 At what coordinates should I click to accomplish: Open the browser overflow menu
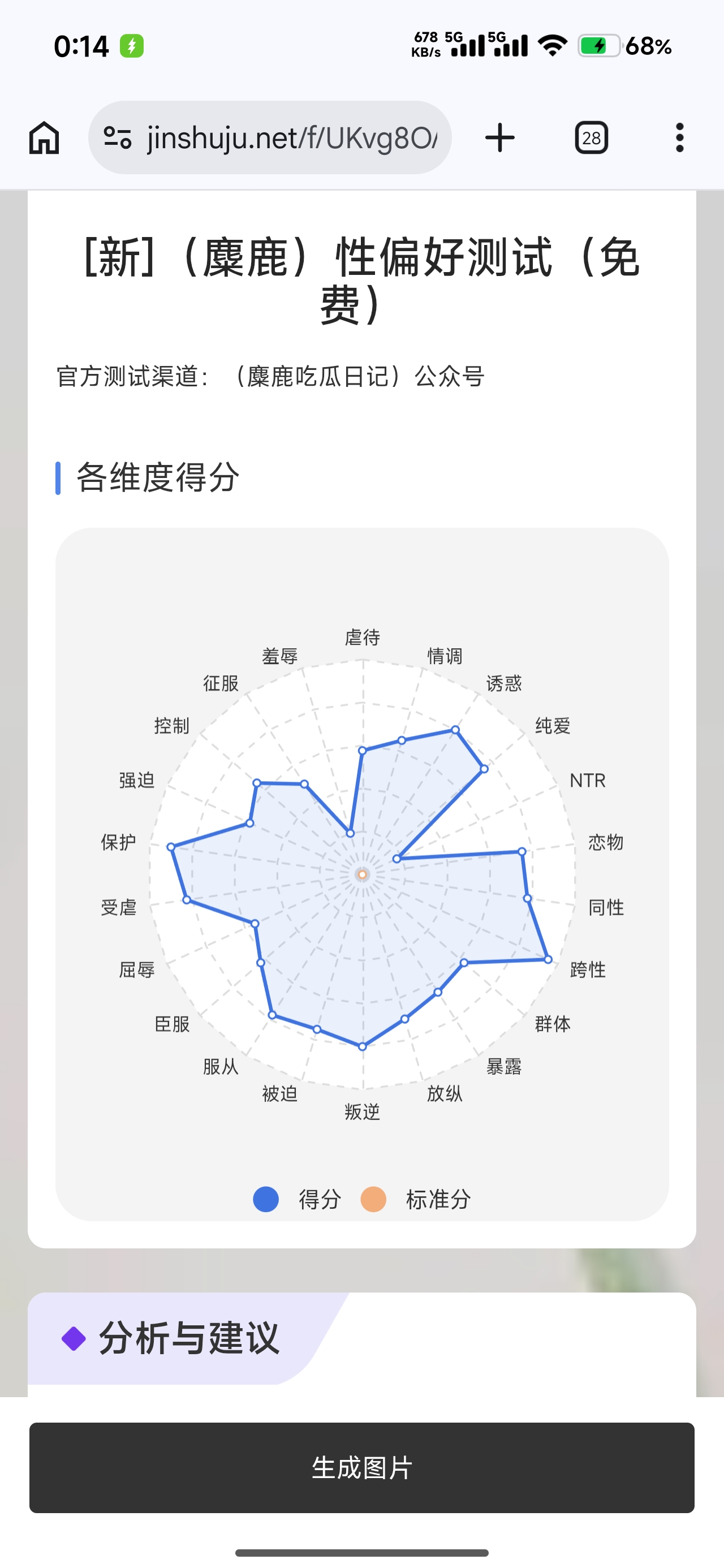pos(679,137)
